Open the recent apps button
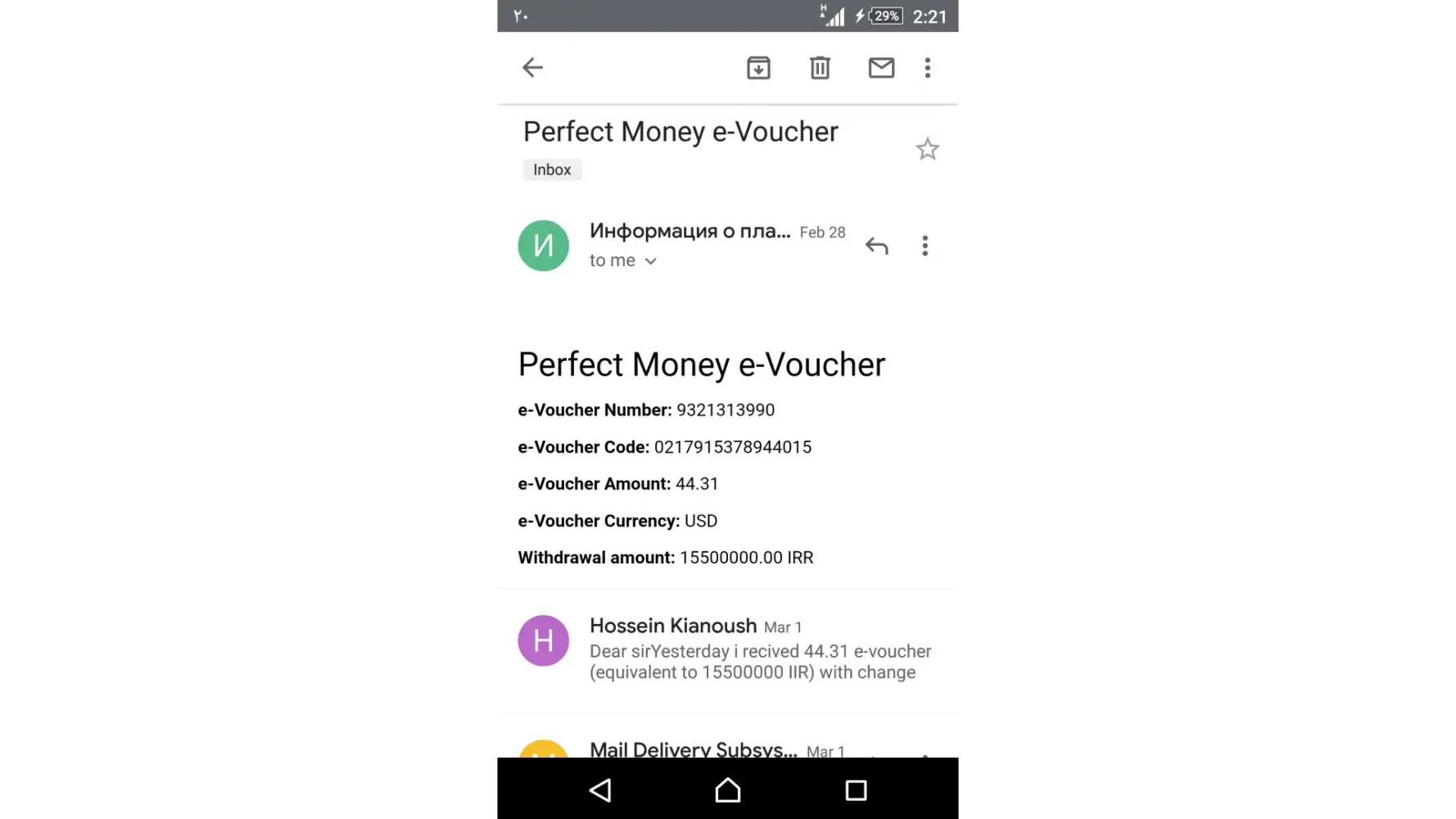 tap(856, 790)
